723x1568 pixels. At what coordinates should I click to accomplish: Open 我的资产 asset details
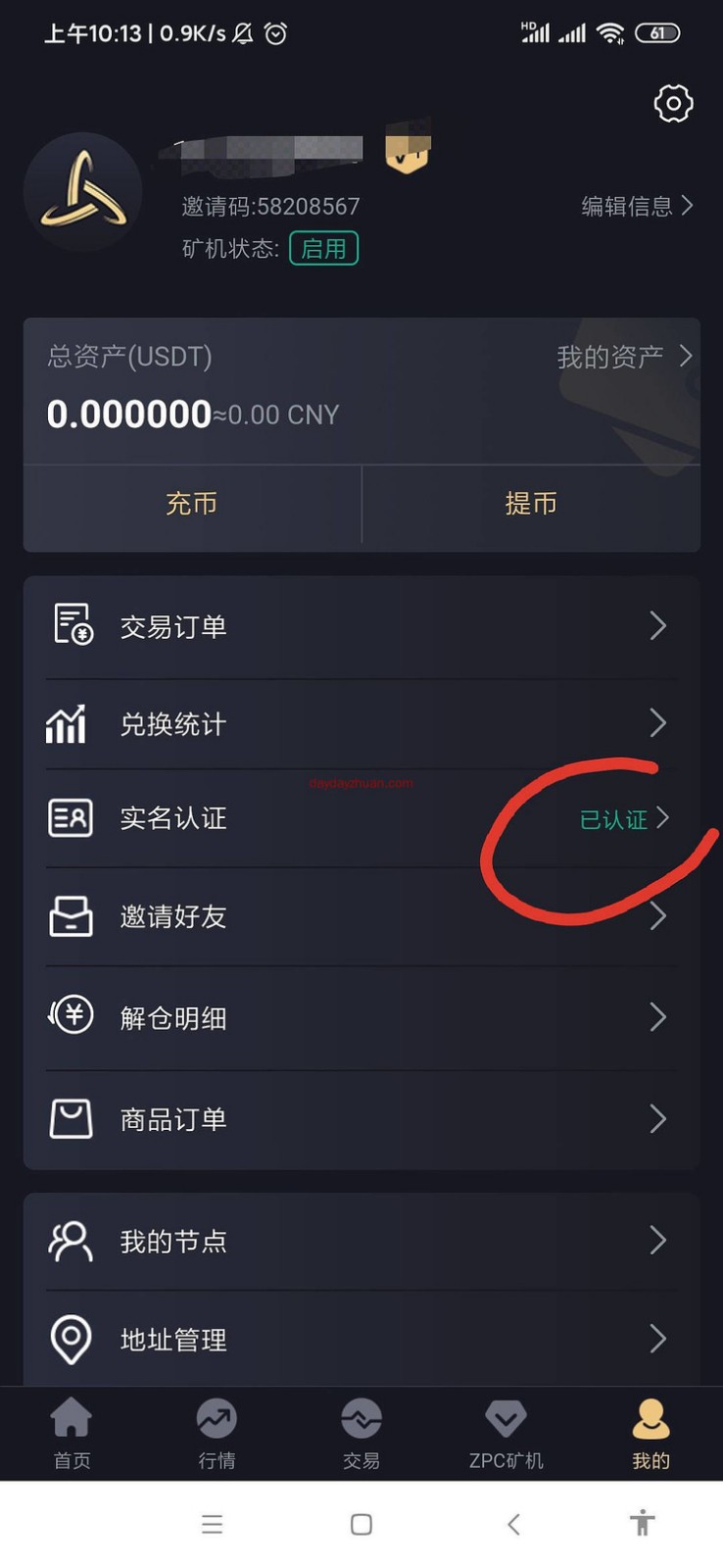pyautogui.click(x=623, y=357)
